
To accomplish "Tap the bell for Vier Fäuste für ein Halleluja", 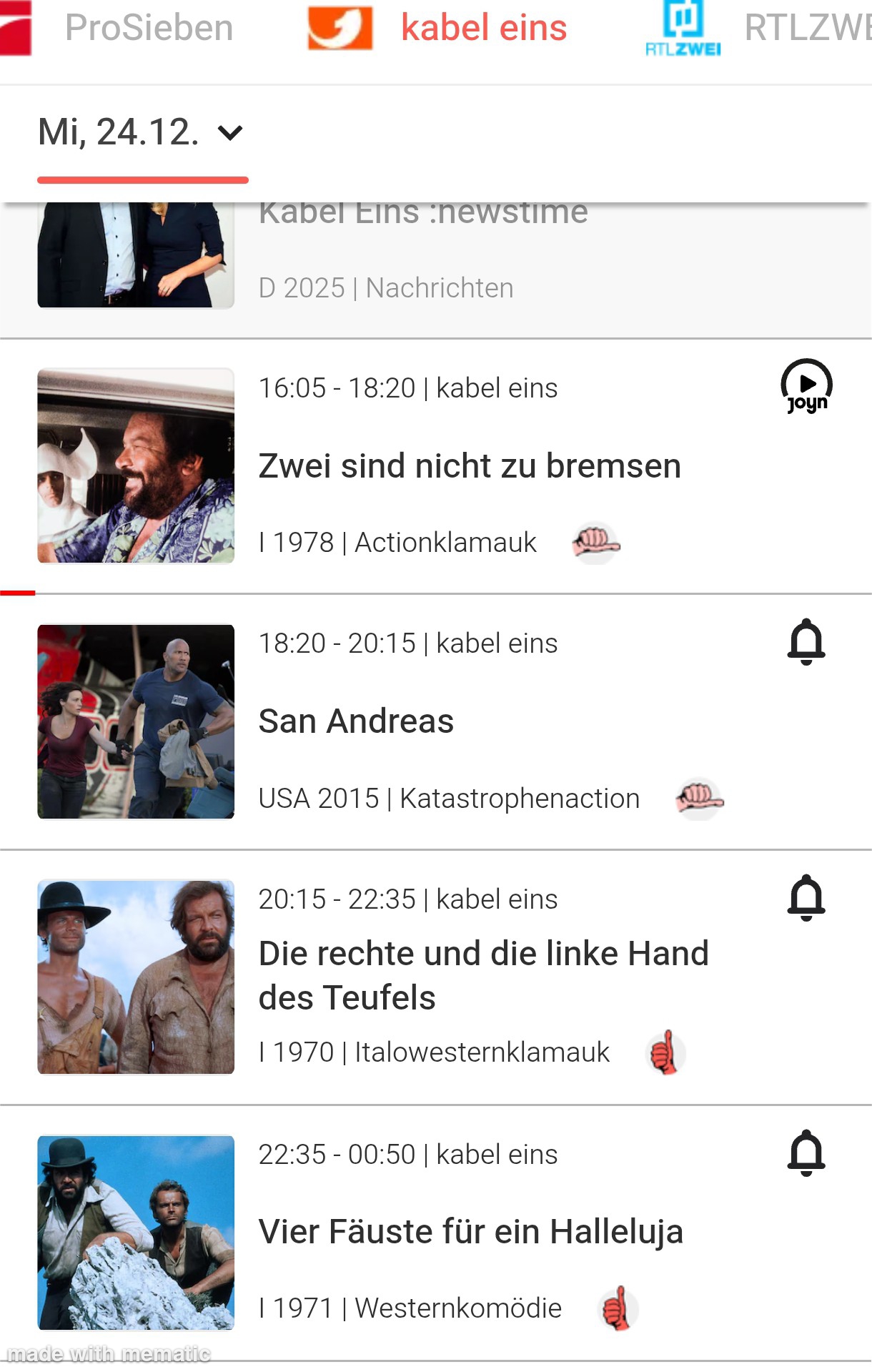I will tap(806, 1153).
